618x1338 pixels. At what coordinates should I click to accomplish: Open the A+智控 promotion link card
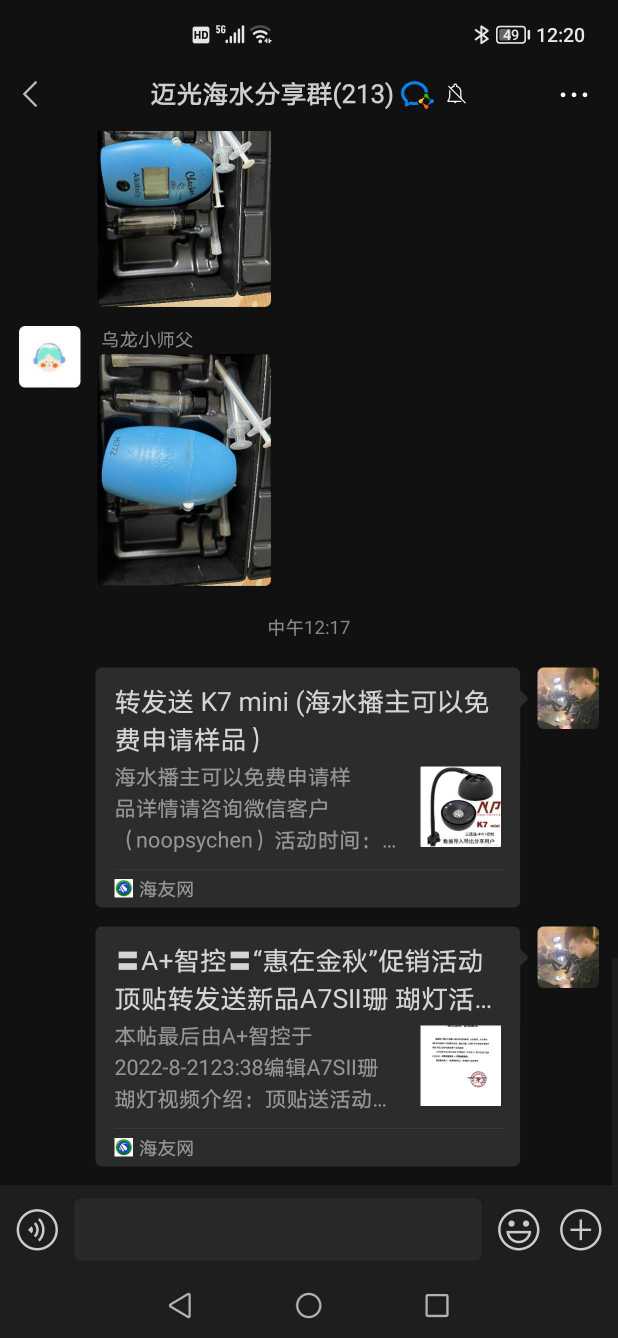[307, 1045]
